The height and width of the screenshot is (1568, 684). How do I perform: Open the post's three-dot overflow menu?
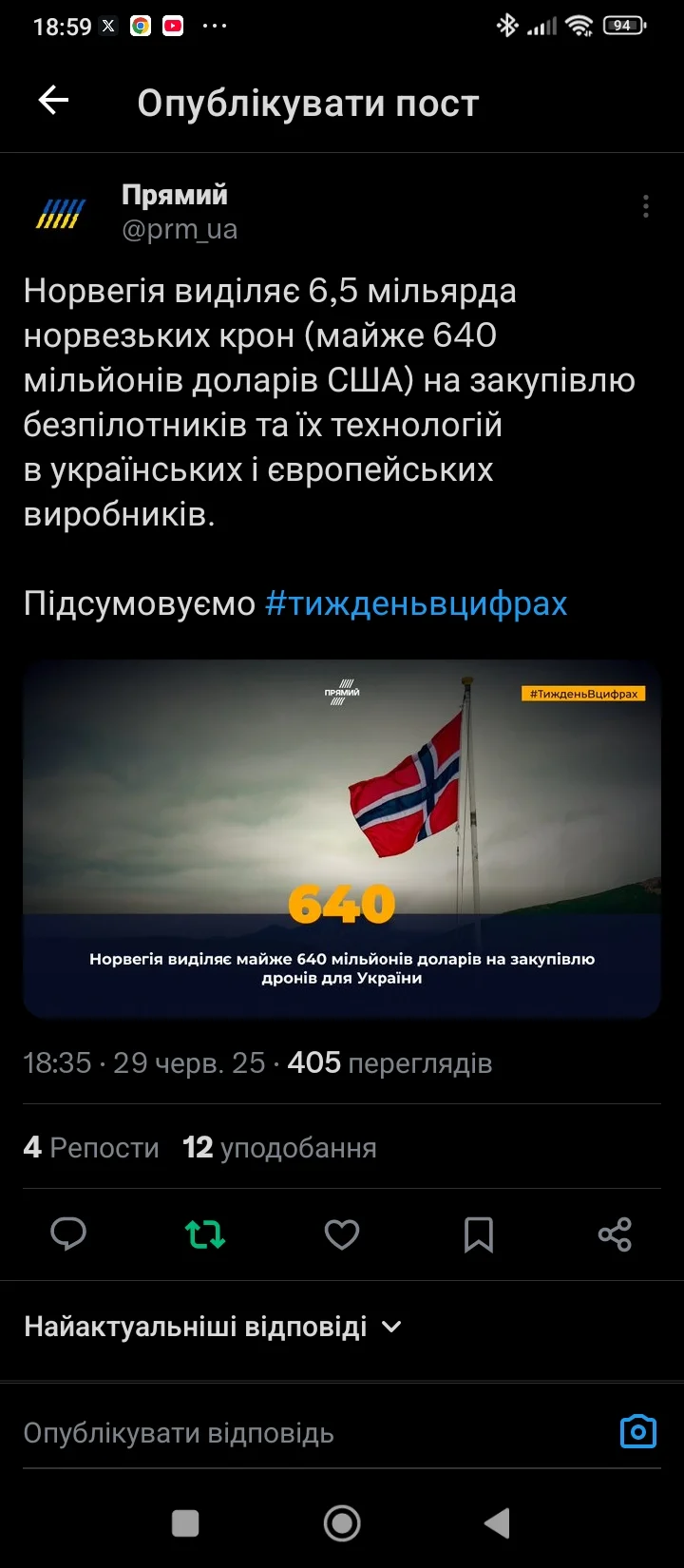(645, 206)
